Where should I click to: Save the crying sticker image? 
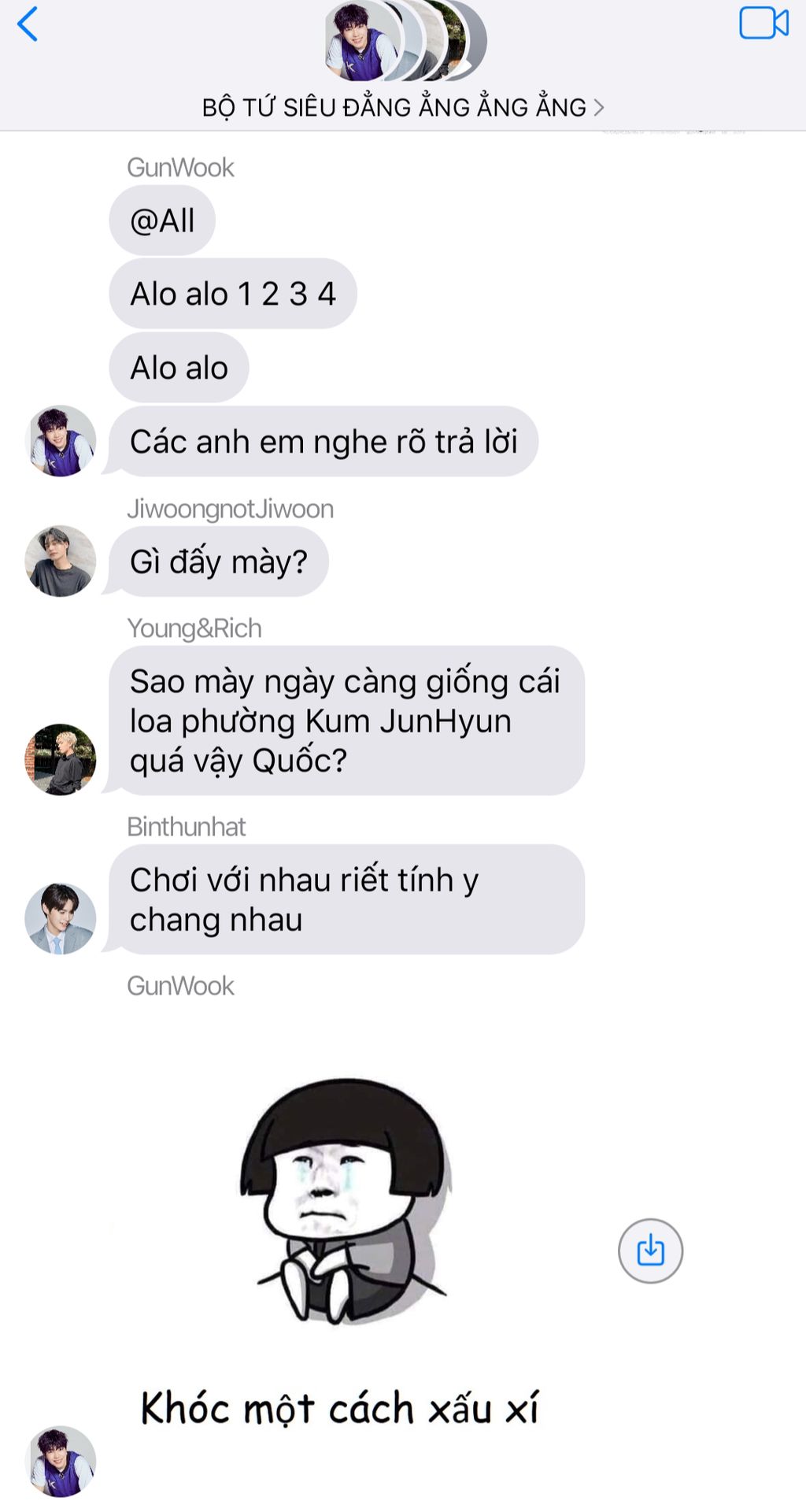[650, 1251]
